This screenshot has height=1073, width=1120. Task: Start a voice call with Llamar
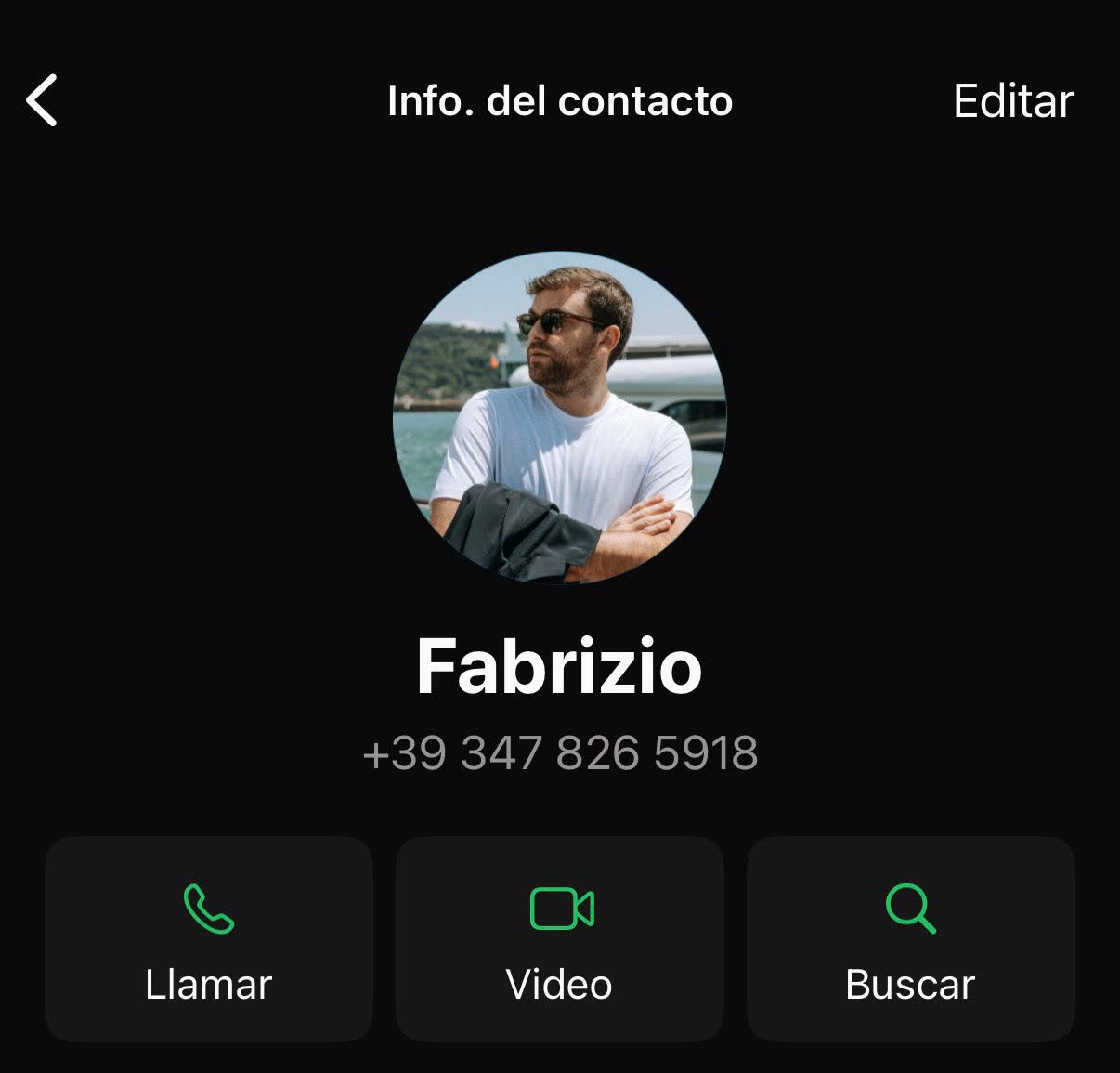208,938
